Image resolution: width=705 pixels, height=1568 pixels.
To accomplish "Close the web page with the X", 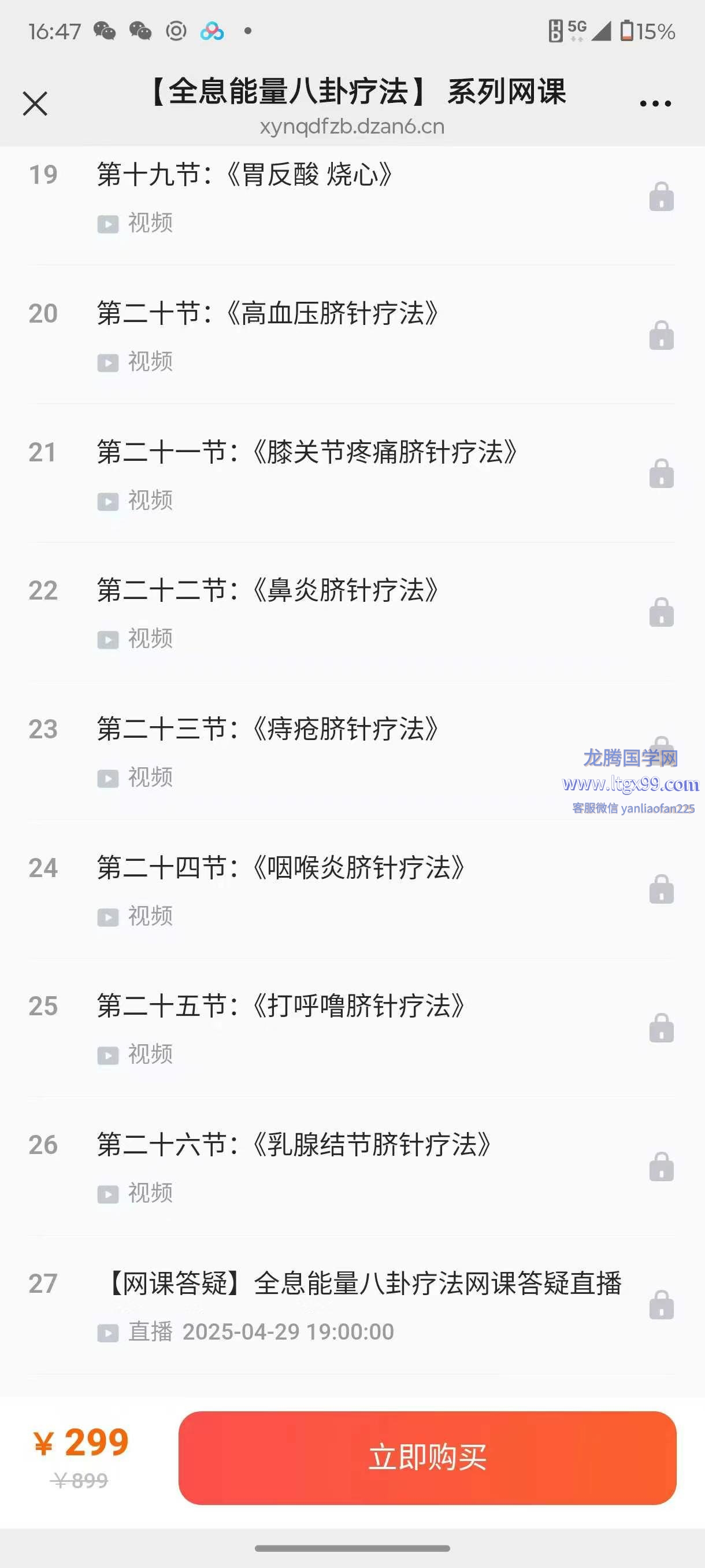I will click(x=35, y=103).
